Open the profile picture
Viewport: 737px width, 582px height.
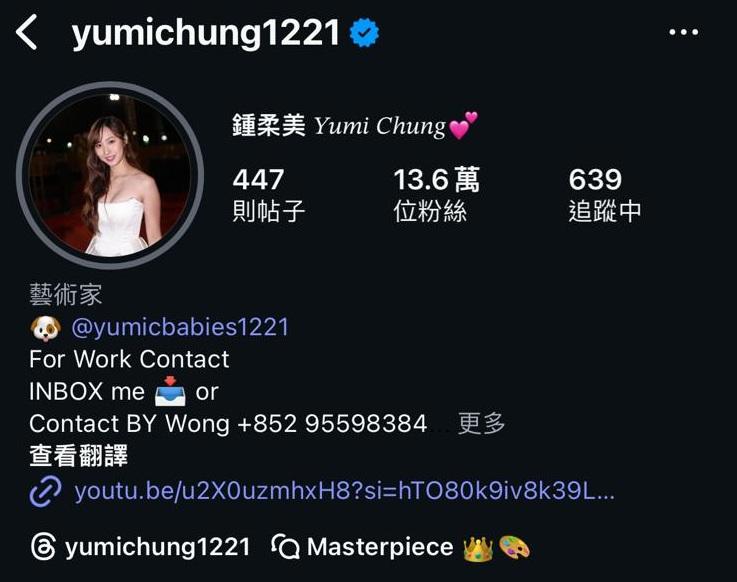(110, 176)
